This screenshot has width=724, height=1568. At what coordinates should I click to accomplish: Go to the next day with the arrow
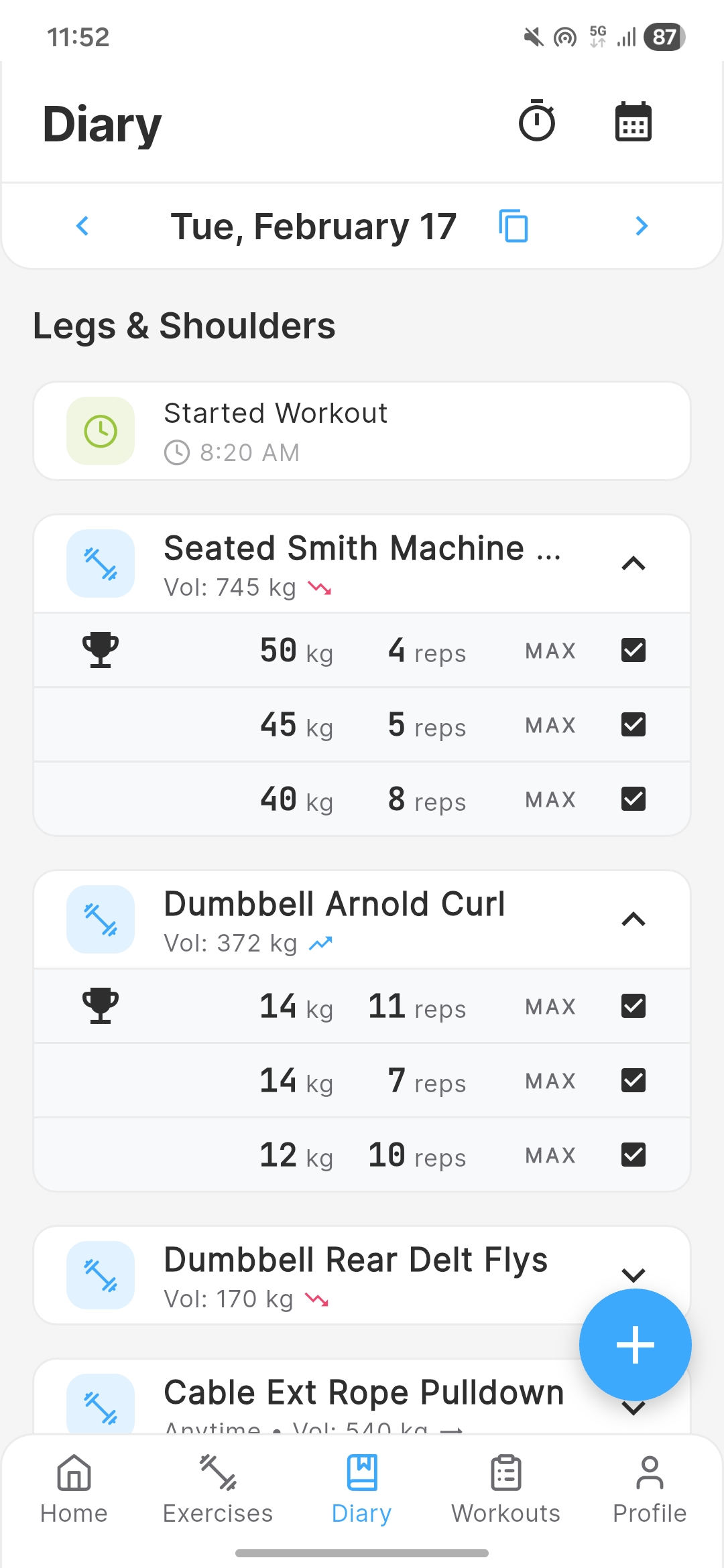(x=641, y=226)
